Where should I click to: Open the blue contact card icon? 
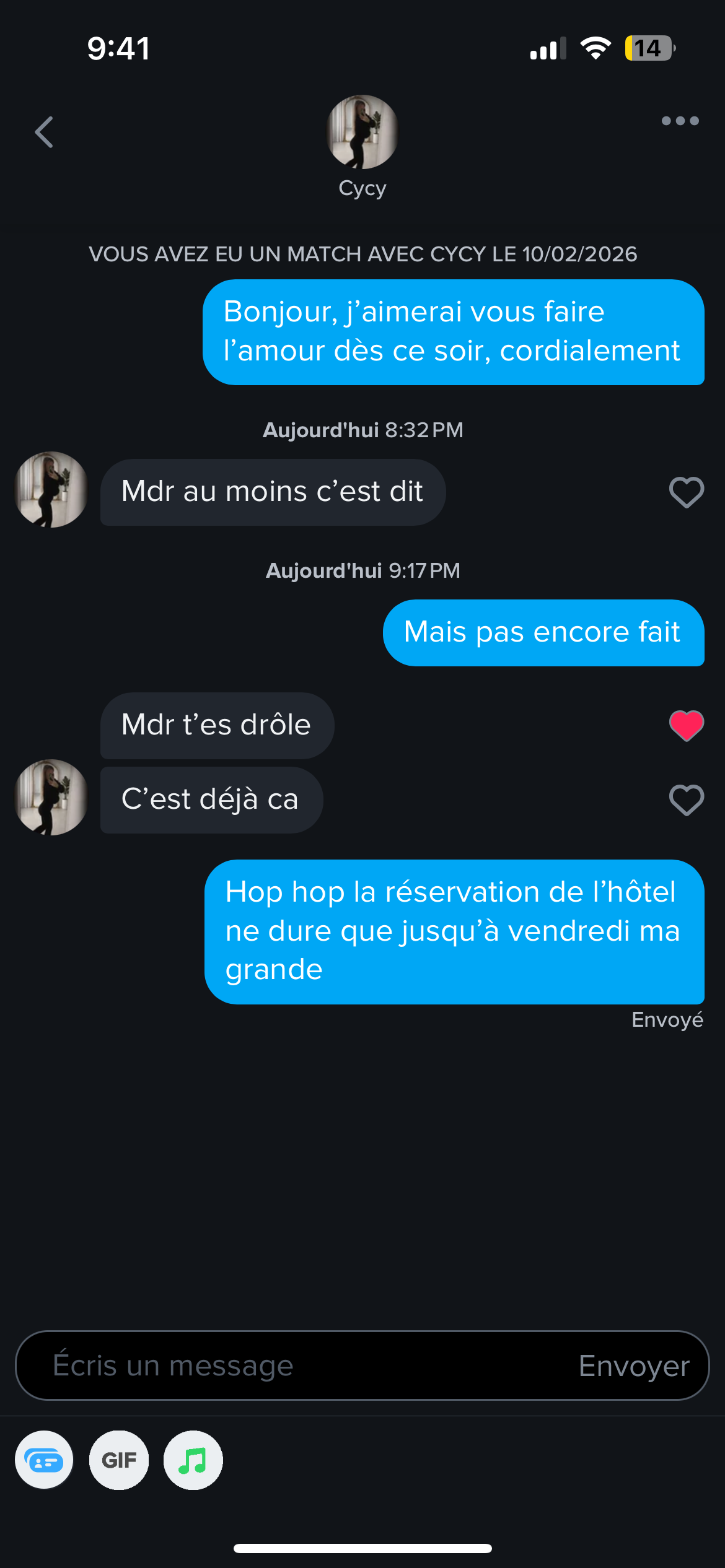pyautogui.click(x=44, y=1460)
